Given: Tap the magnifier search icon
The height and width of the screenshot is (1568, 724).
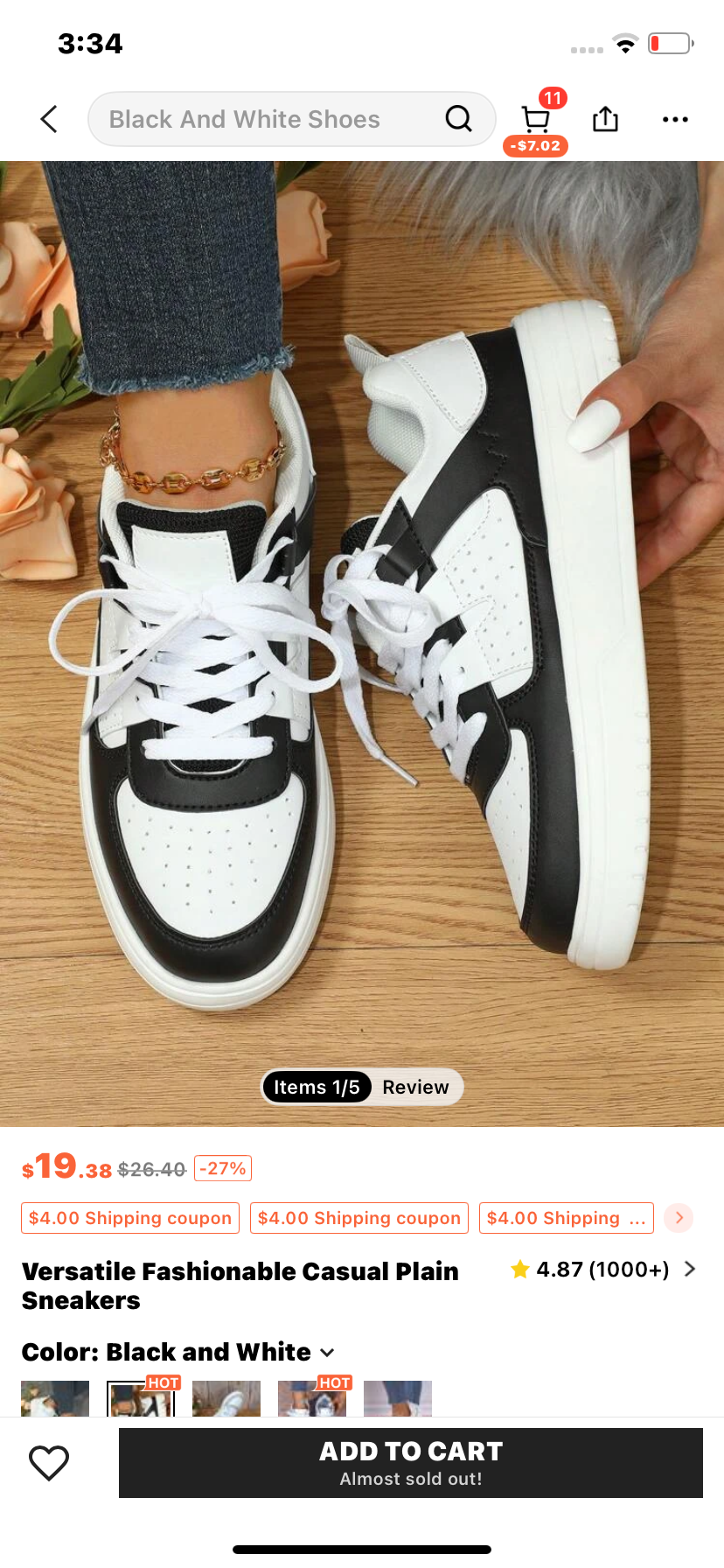Looking at the screenshot, I should point(458,118).
